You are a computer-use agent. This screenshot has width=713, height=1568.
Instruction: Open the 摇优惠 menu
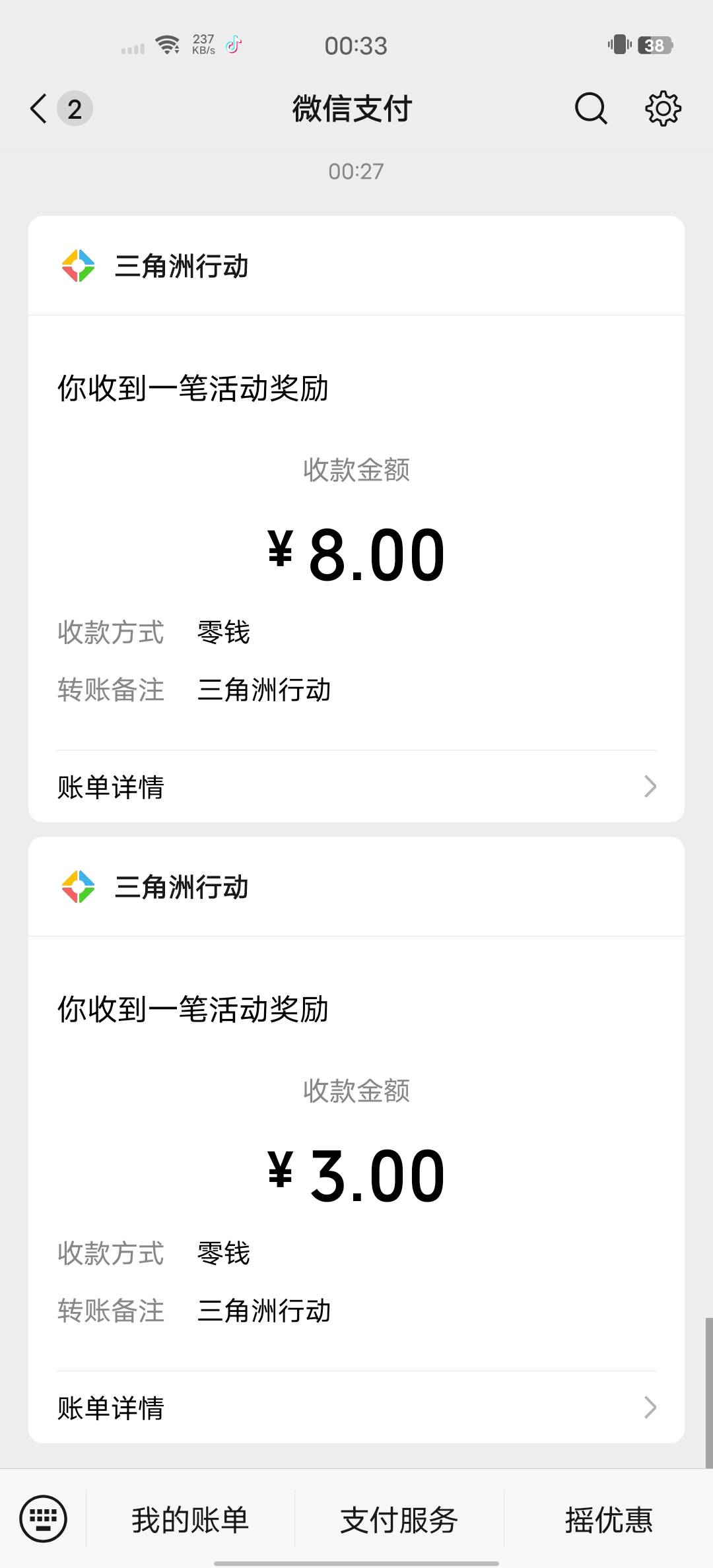(x=609, y=1519)
